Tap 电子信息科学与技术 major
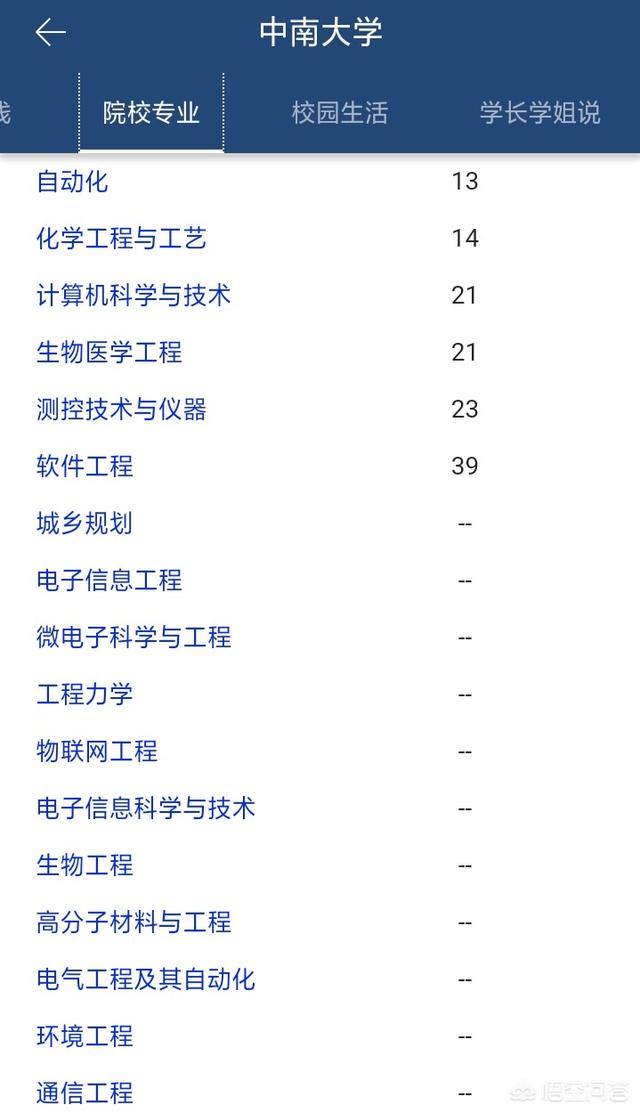The width and height of the screenshot is (640, 1113). coord(146,809)
